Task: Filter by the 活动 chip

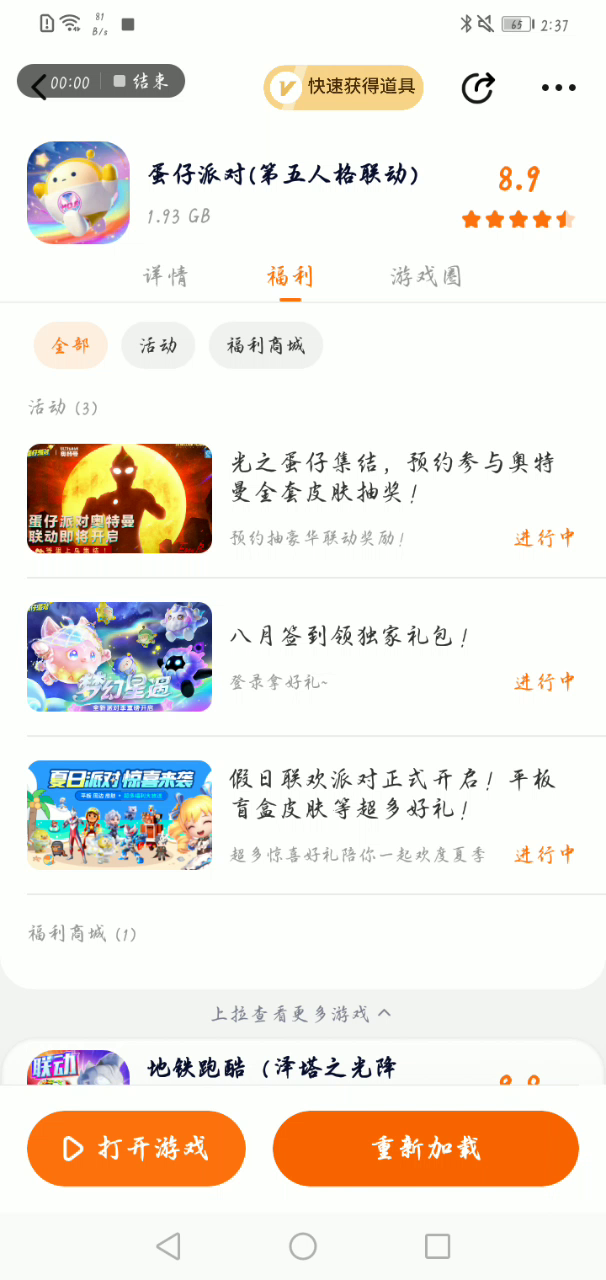Action: point(158,346)
